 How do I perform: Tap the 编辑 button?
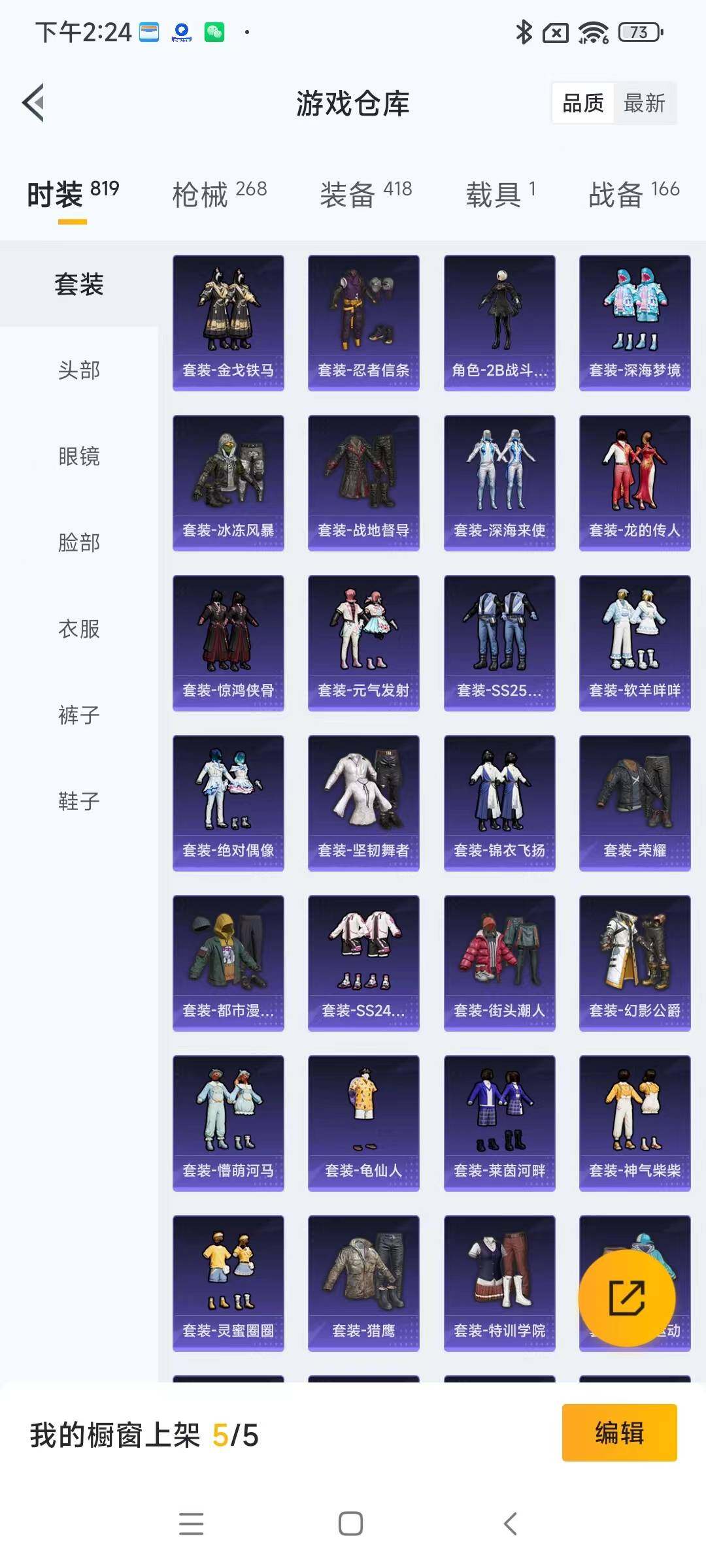click(x=619, y=1433)
